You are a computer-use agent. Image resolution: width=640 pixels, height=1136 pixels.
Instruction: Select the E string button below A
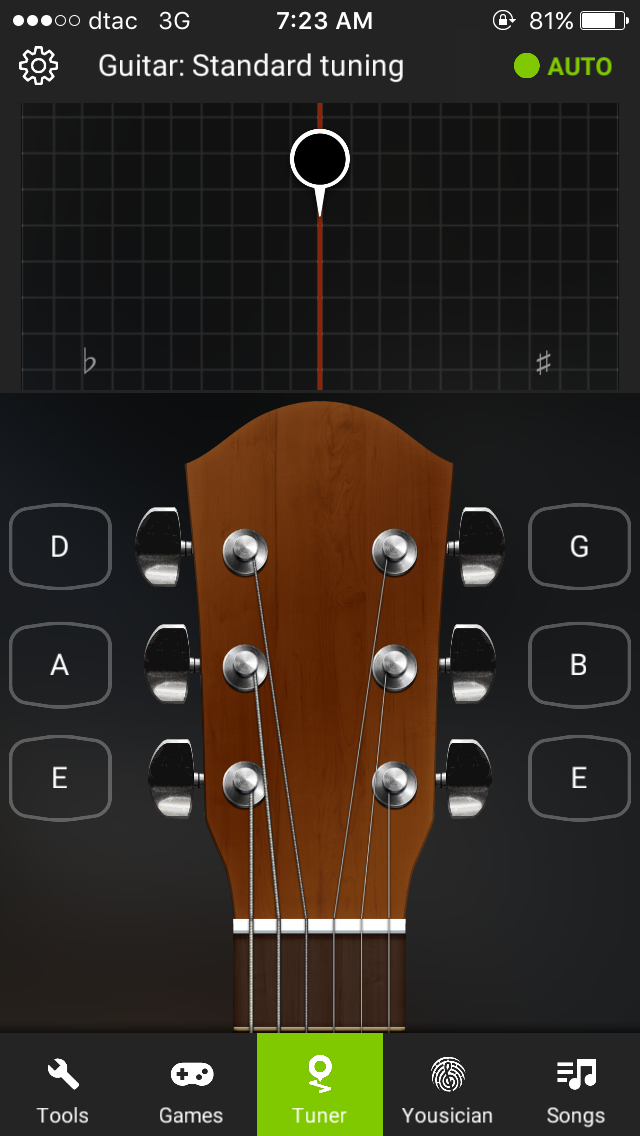(60, 778)
